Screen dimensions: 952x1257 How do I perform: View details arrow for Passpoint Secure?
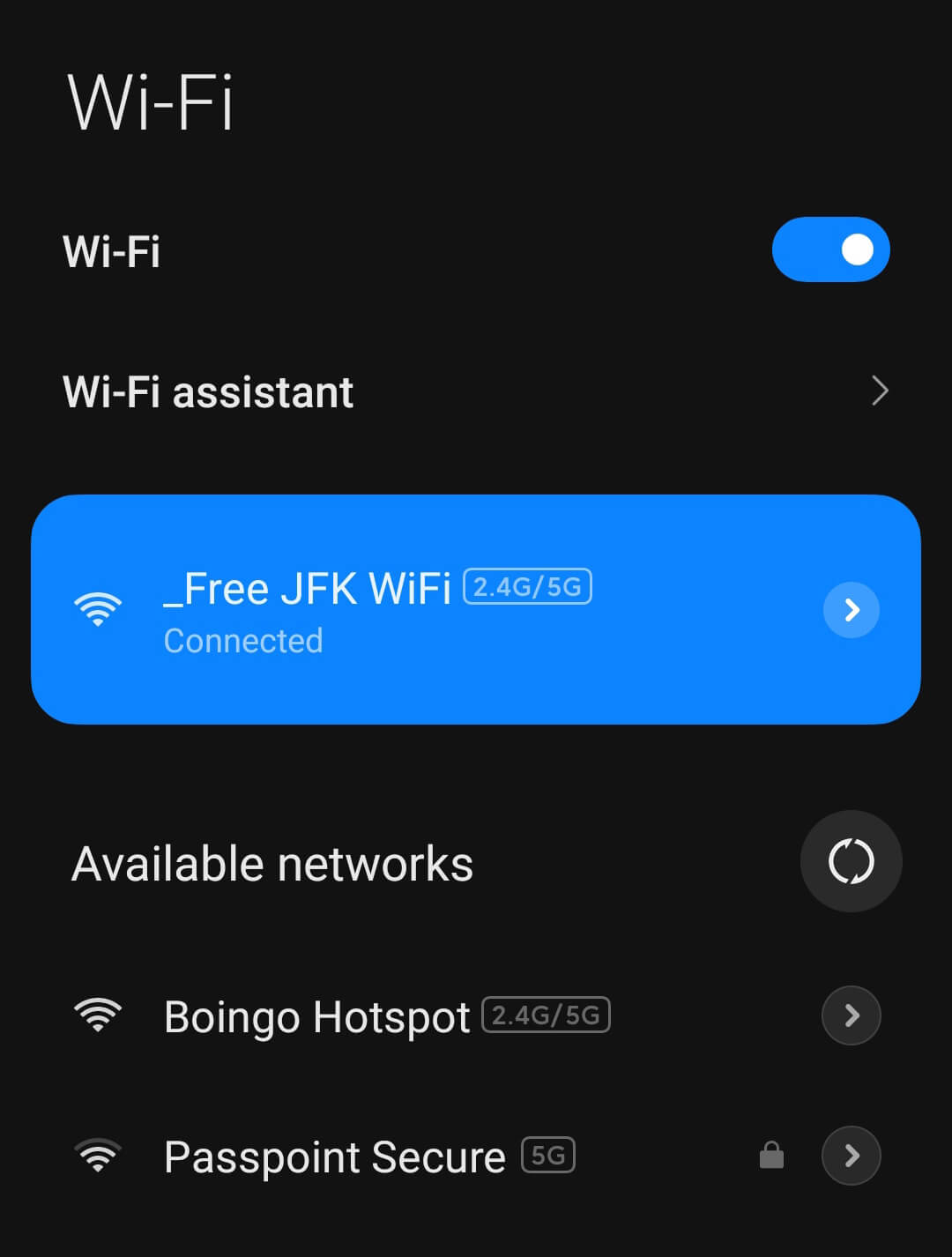[851, 1156]
